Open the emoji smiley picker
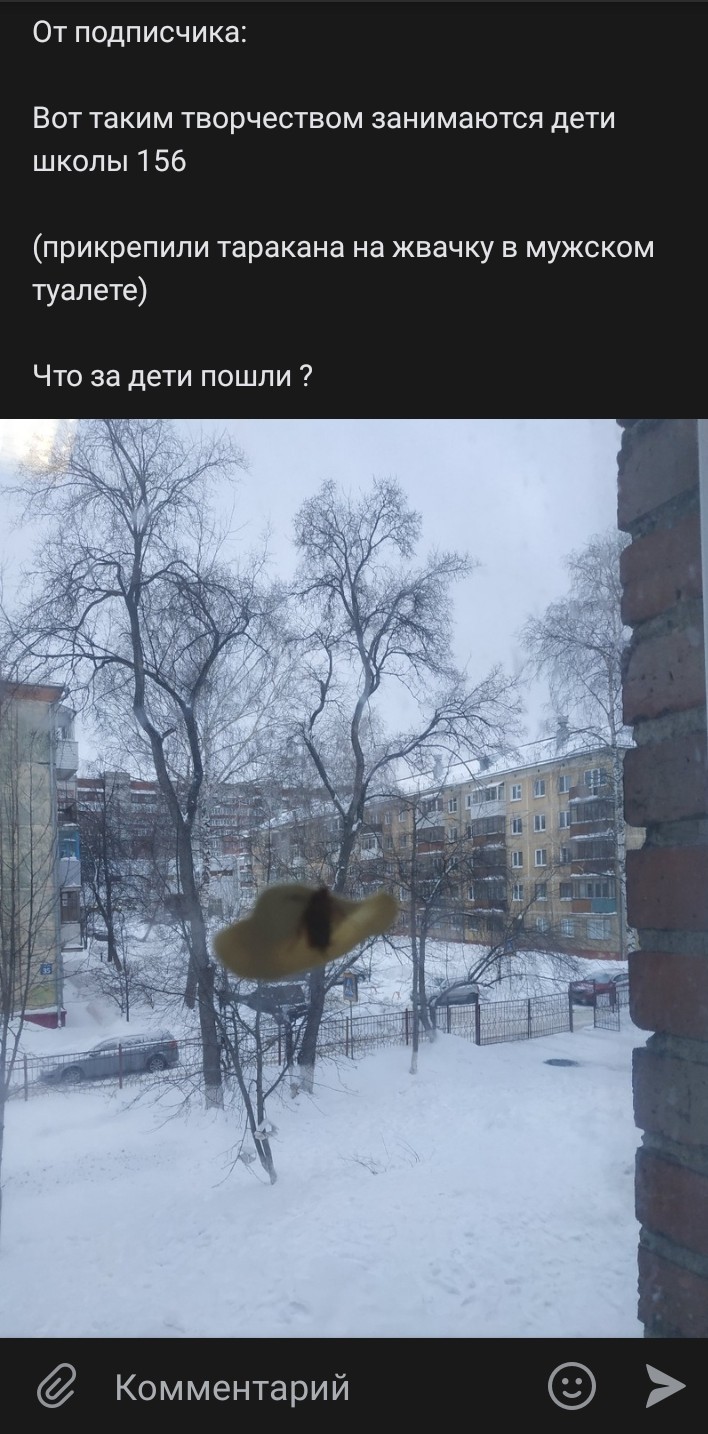The width and height of the screenshot is (708, 1434). (572, 1387)
